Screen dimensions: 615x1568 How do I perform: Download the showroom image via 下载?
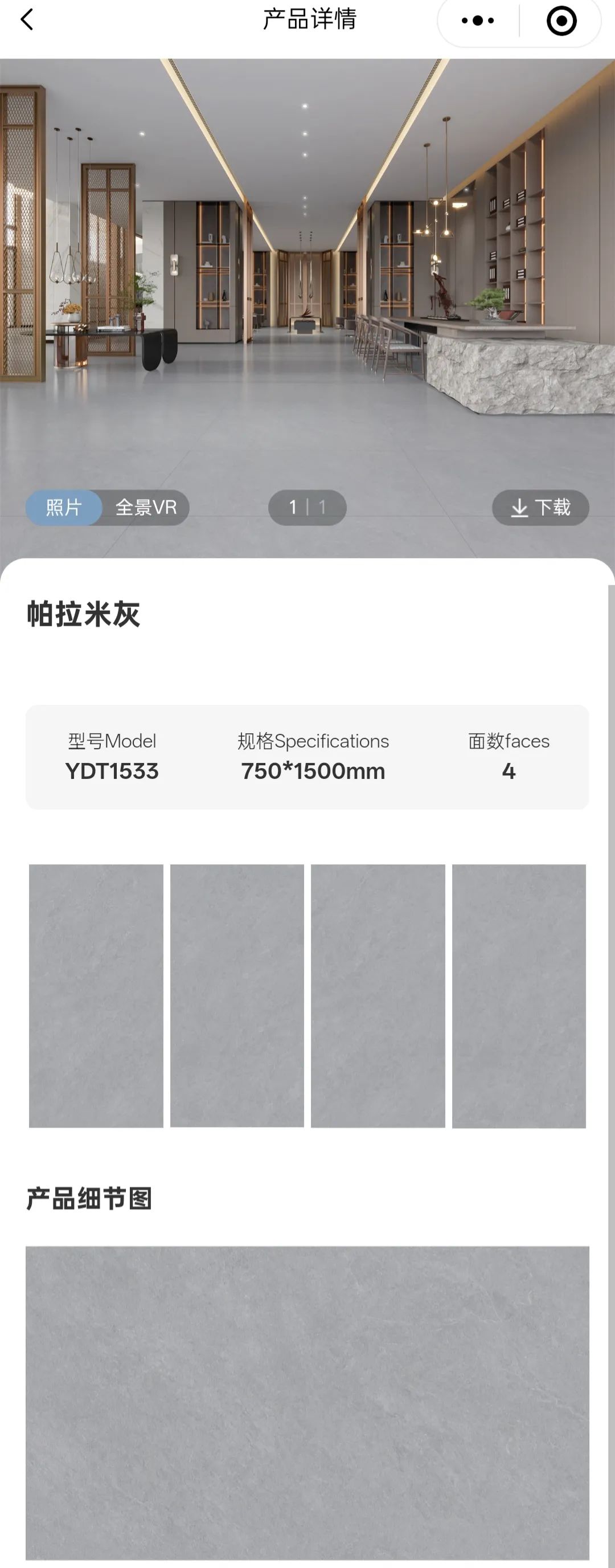click(x=540, y=507)
